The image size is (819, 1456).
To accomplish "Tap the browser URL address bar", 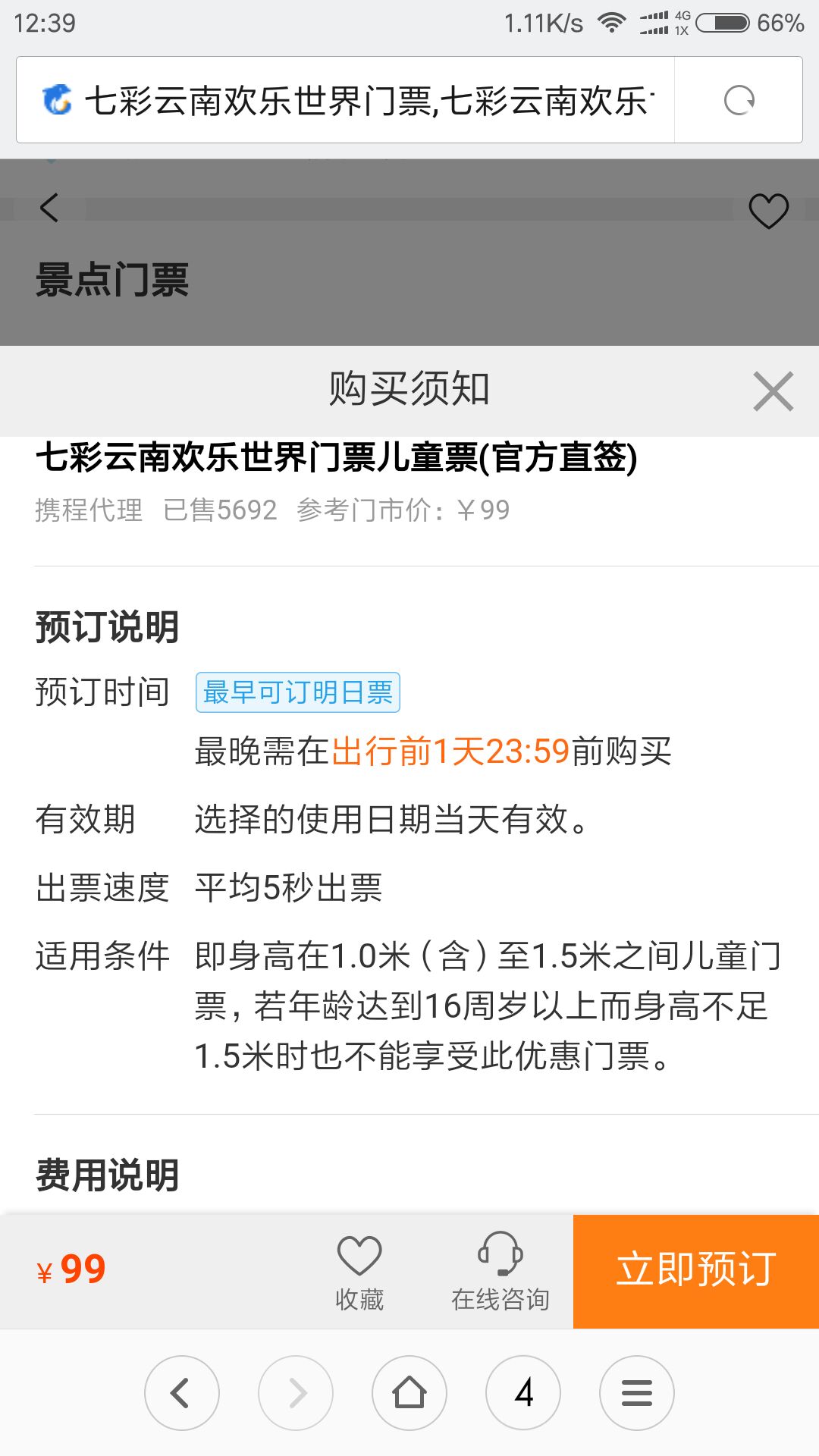I will 364,100.
